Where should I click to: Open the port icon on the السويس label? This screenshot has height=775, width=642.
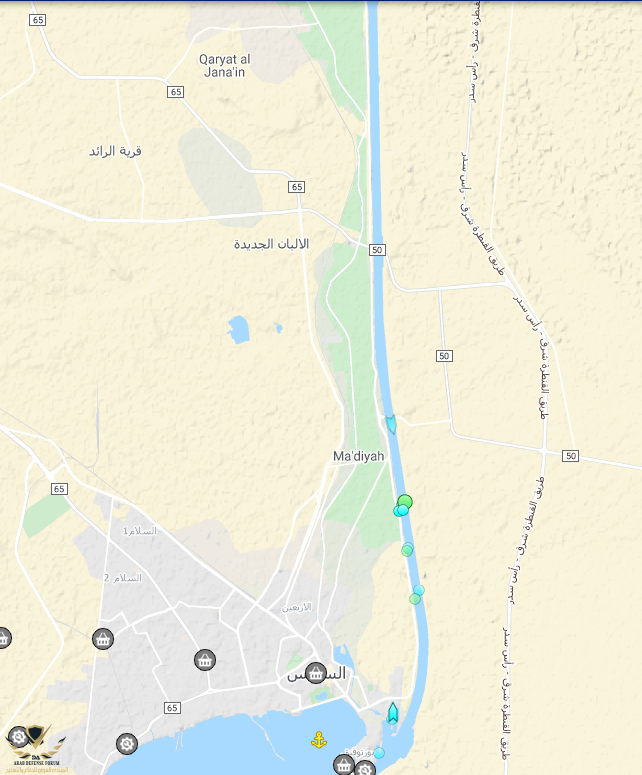pyautogui.click(x=316, y=673)
